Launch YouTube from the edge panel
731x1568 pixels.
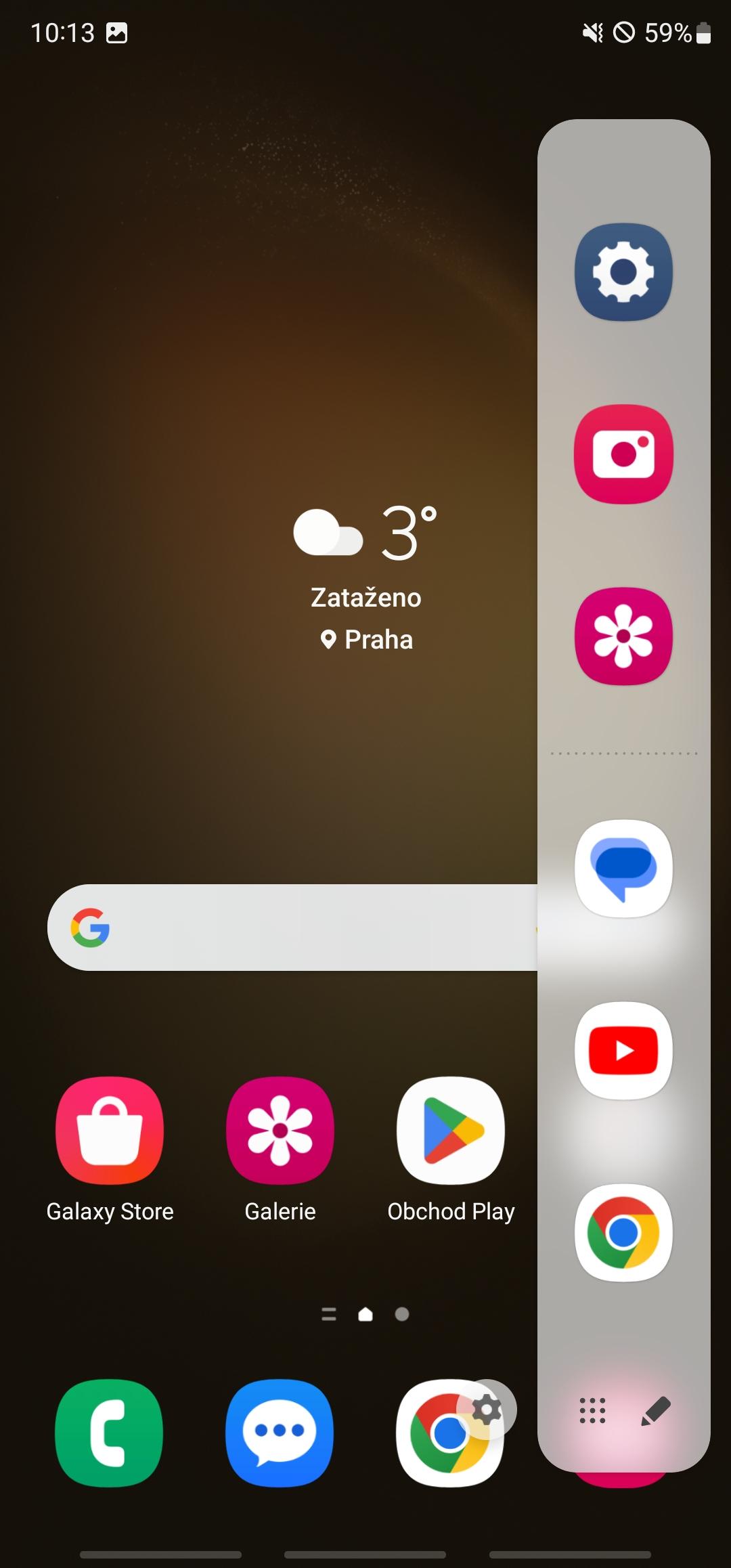pyautogui.click(x=623, y=1051)
